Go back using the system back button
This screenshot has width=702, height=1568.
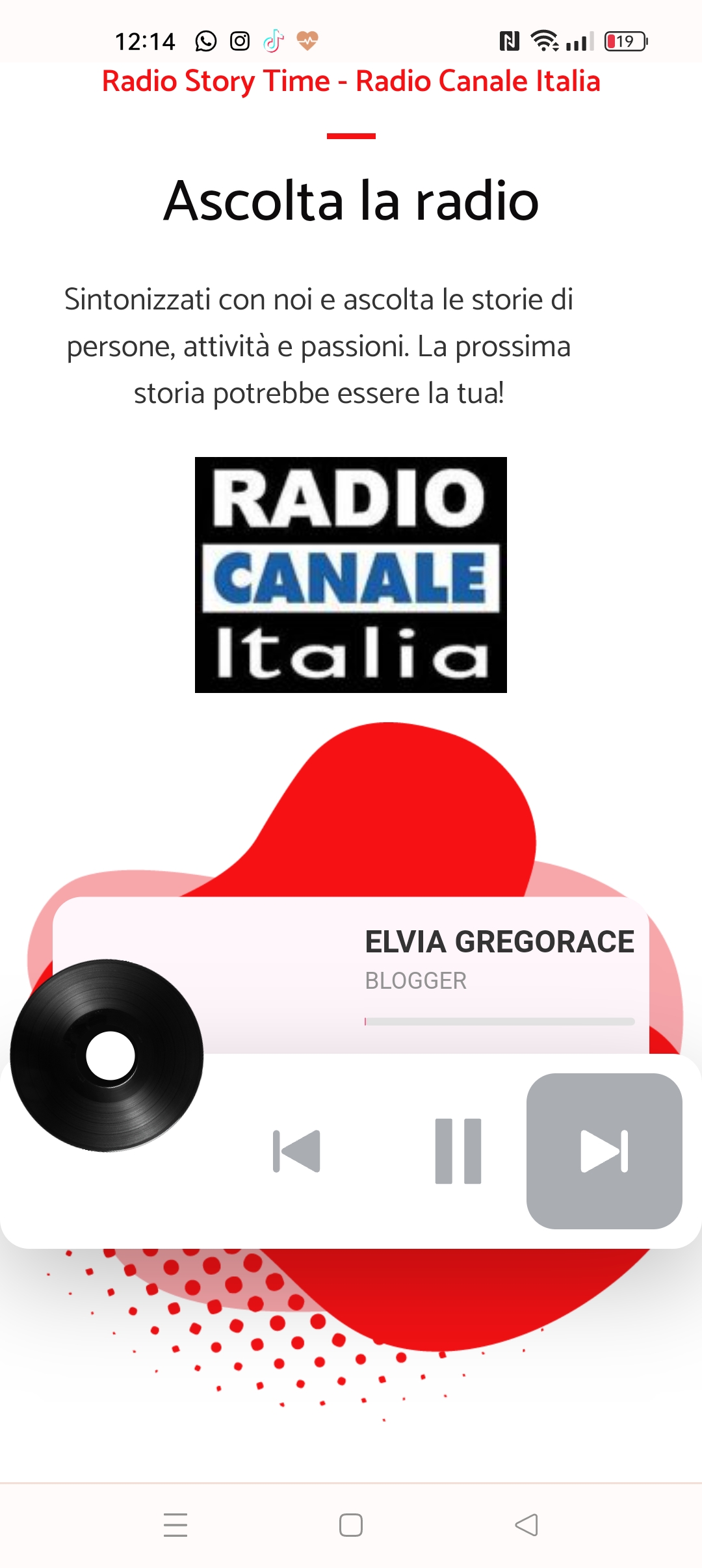point(526,1524)
